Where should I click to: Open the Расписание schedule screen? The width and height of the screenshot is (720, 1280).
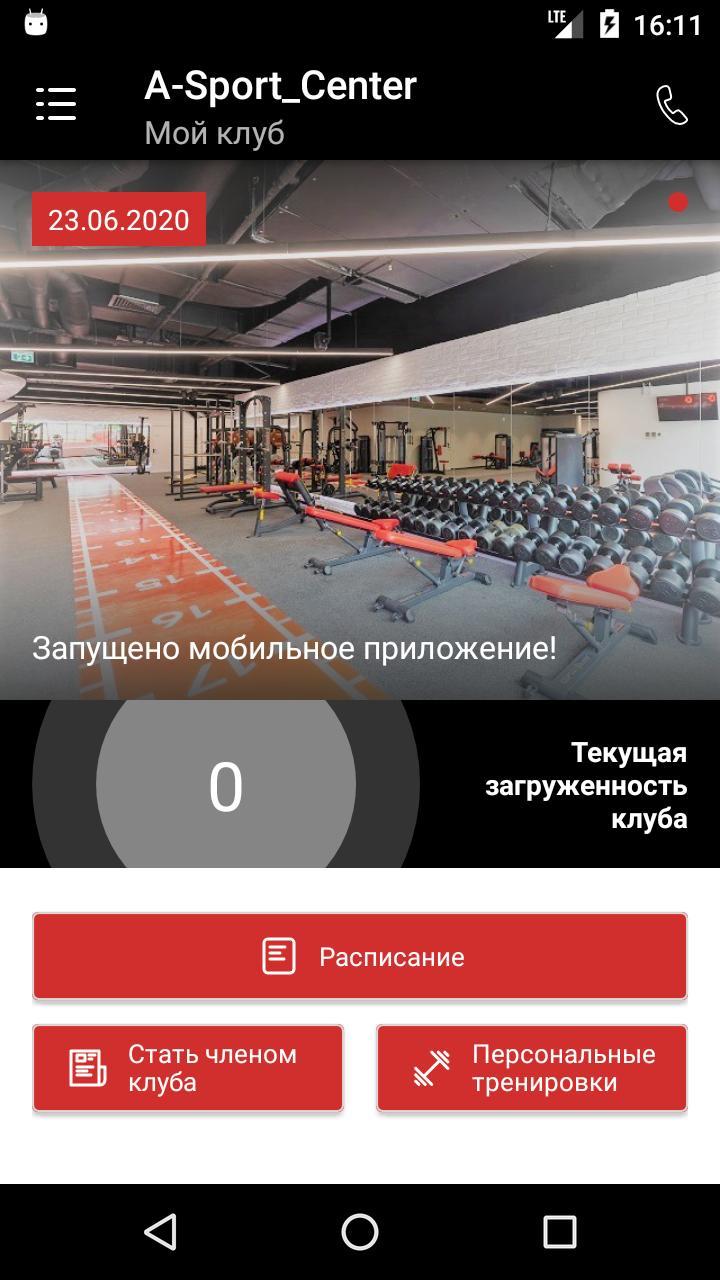click(360, 956)
